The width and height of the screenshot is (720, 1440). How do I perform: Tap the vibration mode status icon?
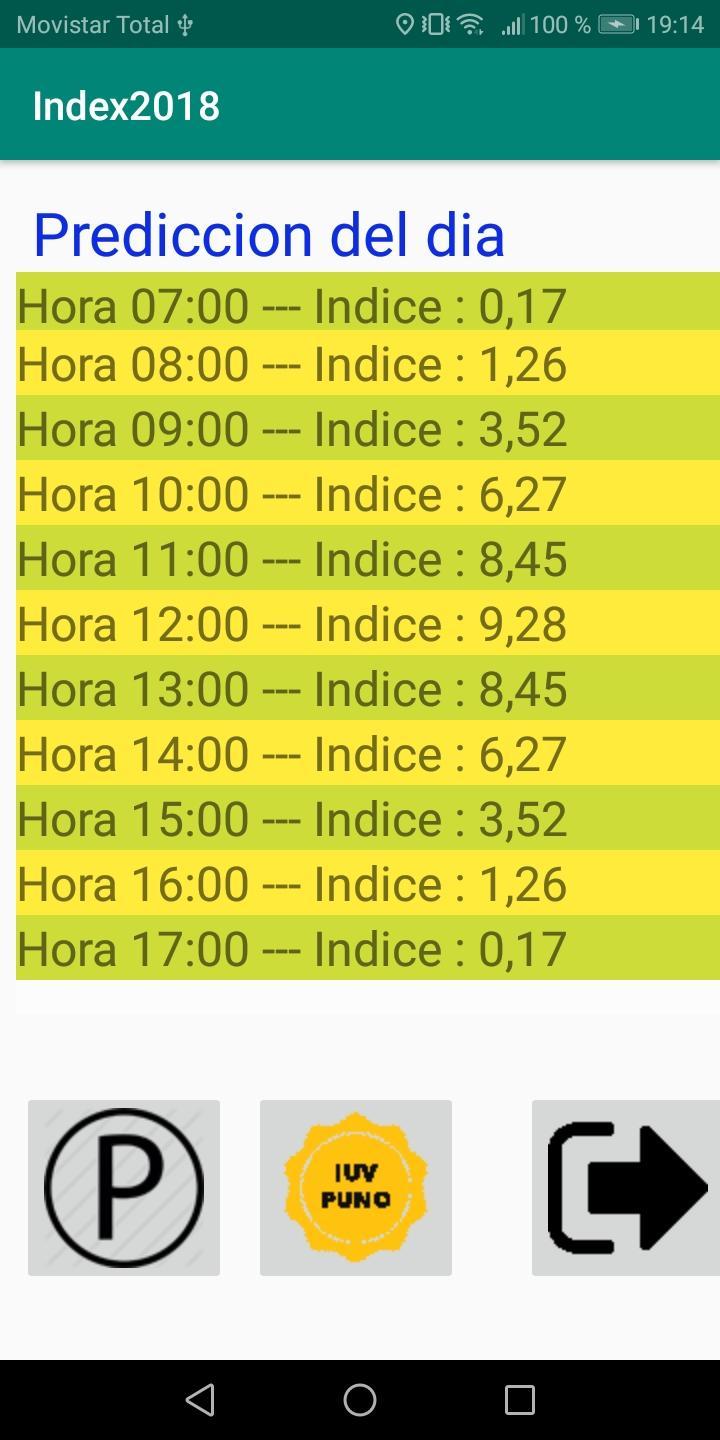click(x=438, y=24)
